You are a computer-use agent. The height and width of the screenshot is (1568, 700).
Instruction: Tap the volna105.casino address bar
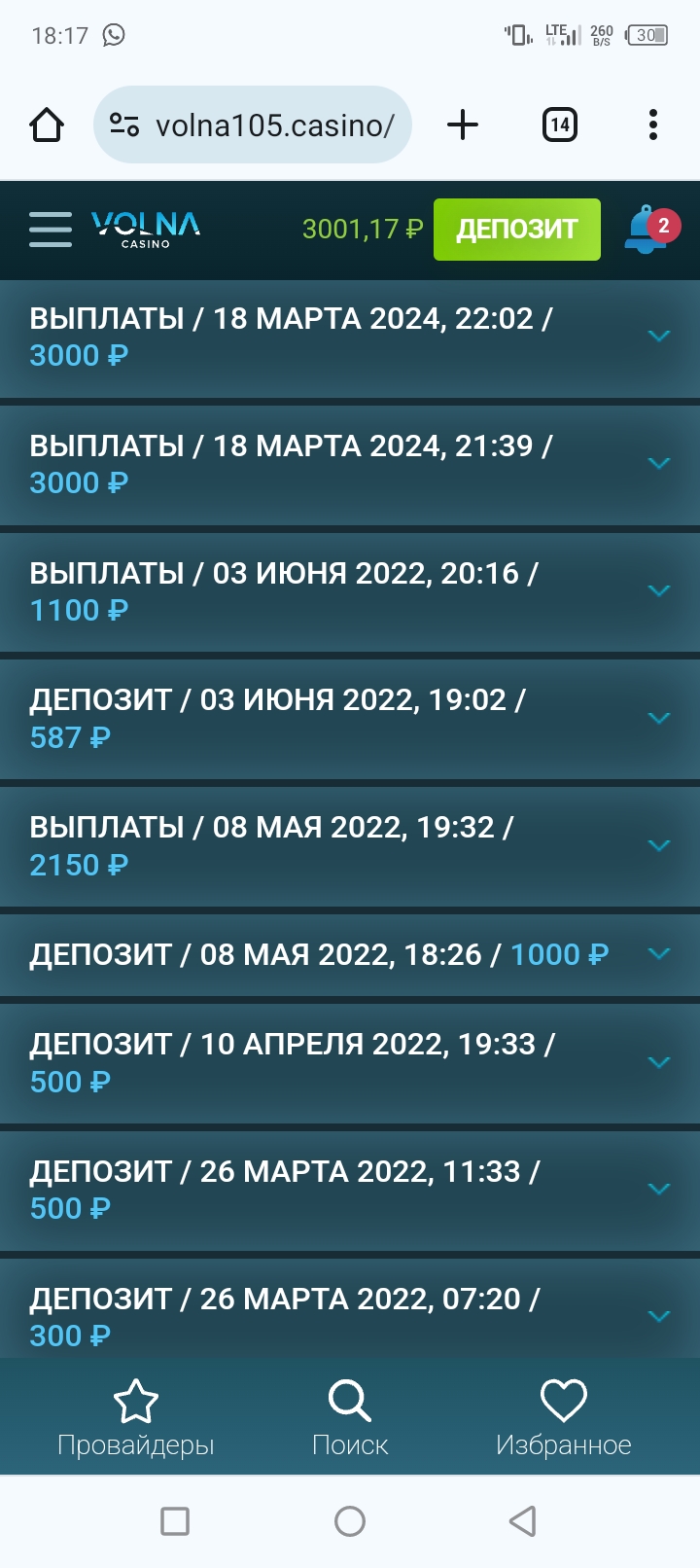click(x=262, y=125)
